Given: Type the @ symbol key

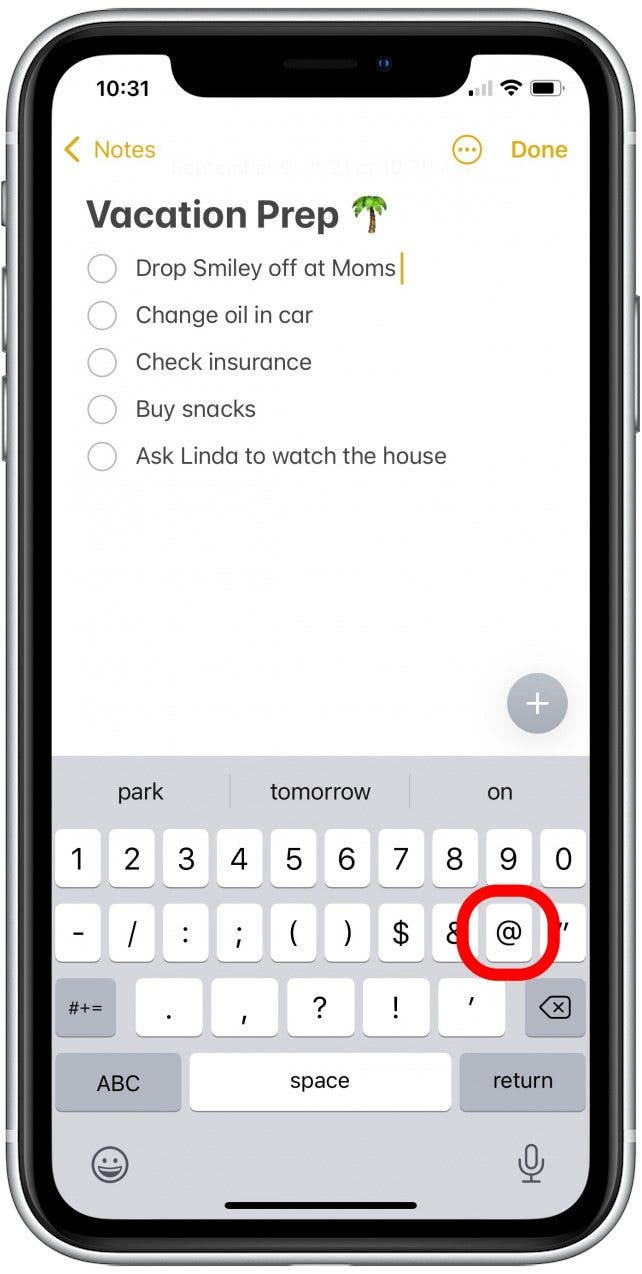Looking at the screenshot, I should (508, 933).
